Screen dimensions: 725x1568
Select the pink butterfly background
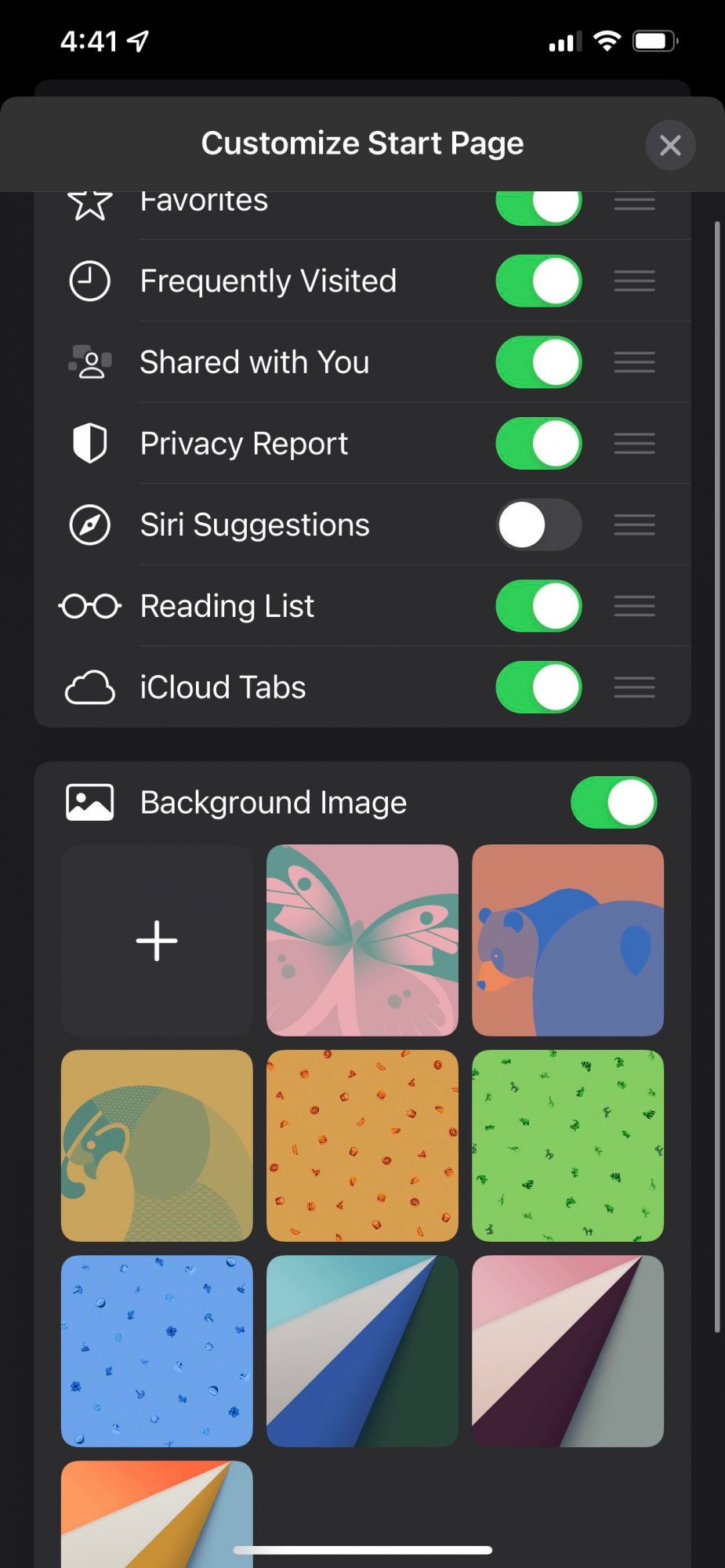(362, 940)
